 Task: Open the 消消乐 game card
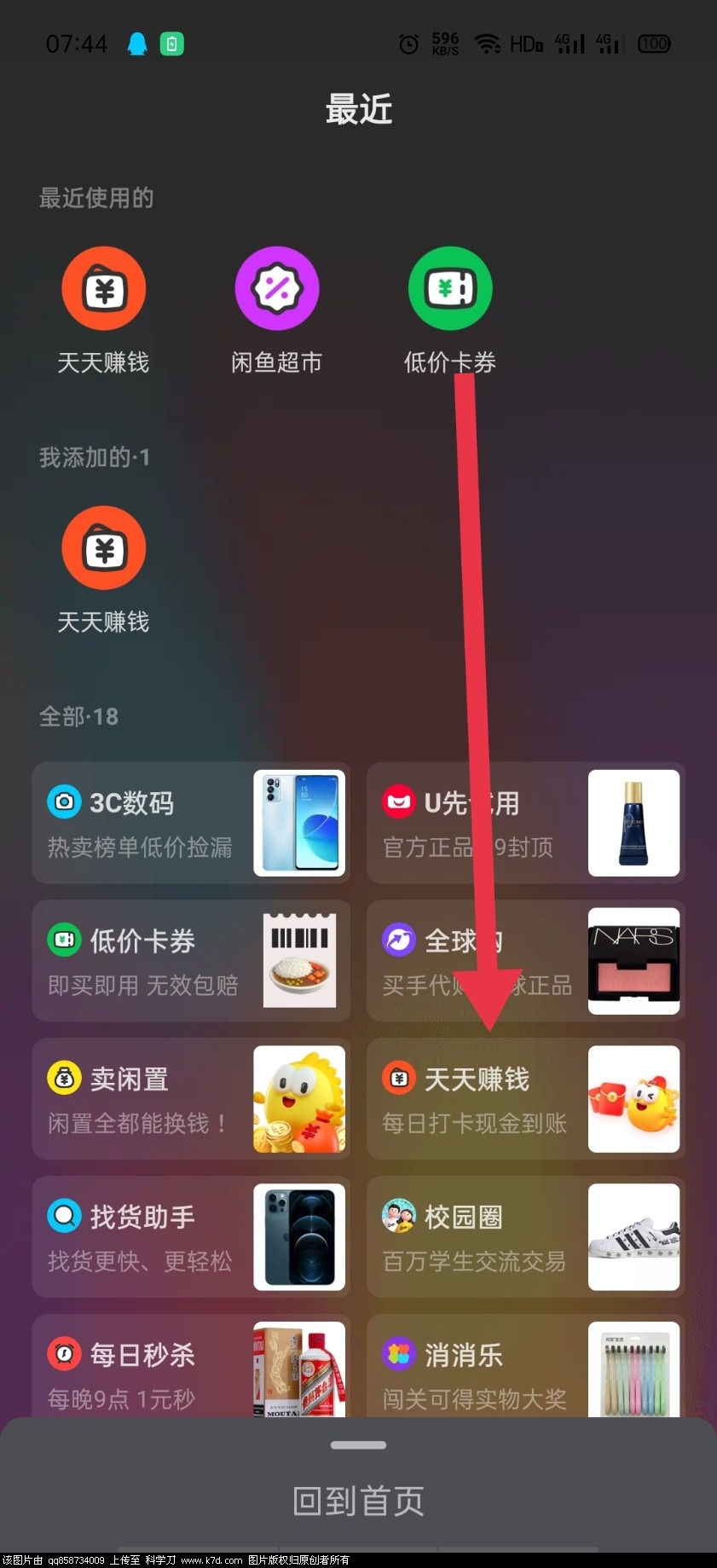(526, 1368)
